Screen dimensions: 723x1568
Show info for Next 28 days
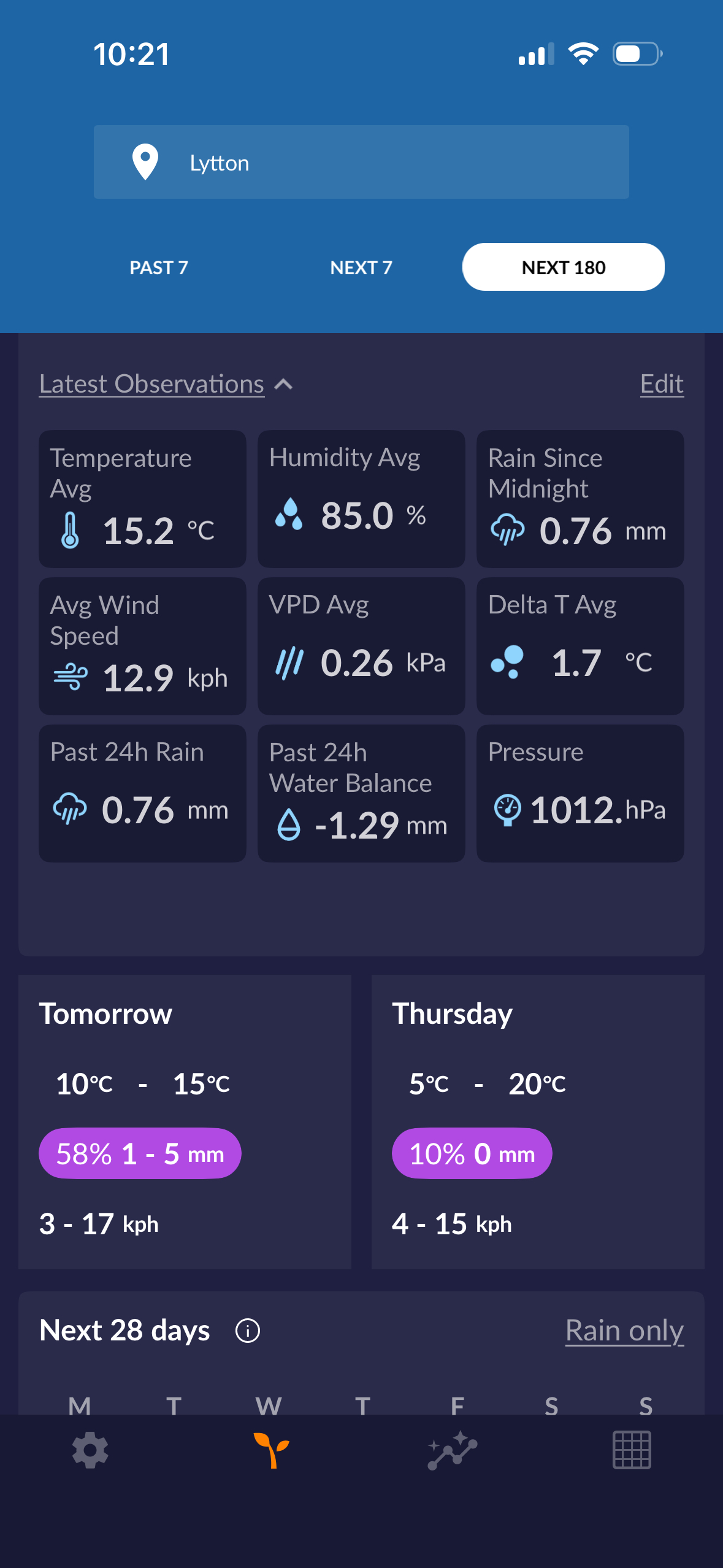click(248, 1331)
